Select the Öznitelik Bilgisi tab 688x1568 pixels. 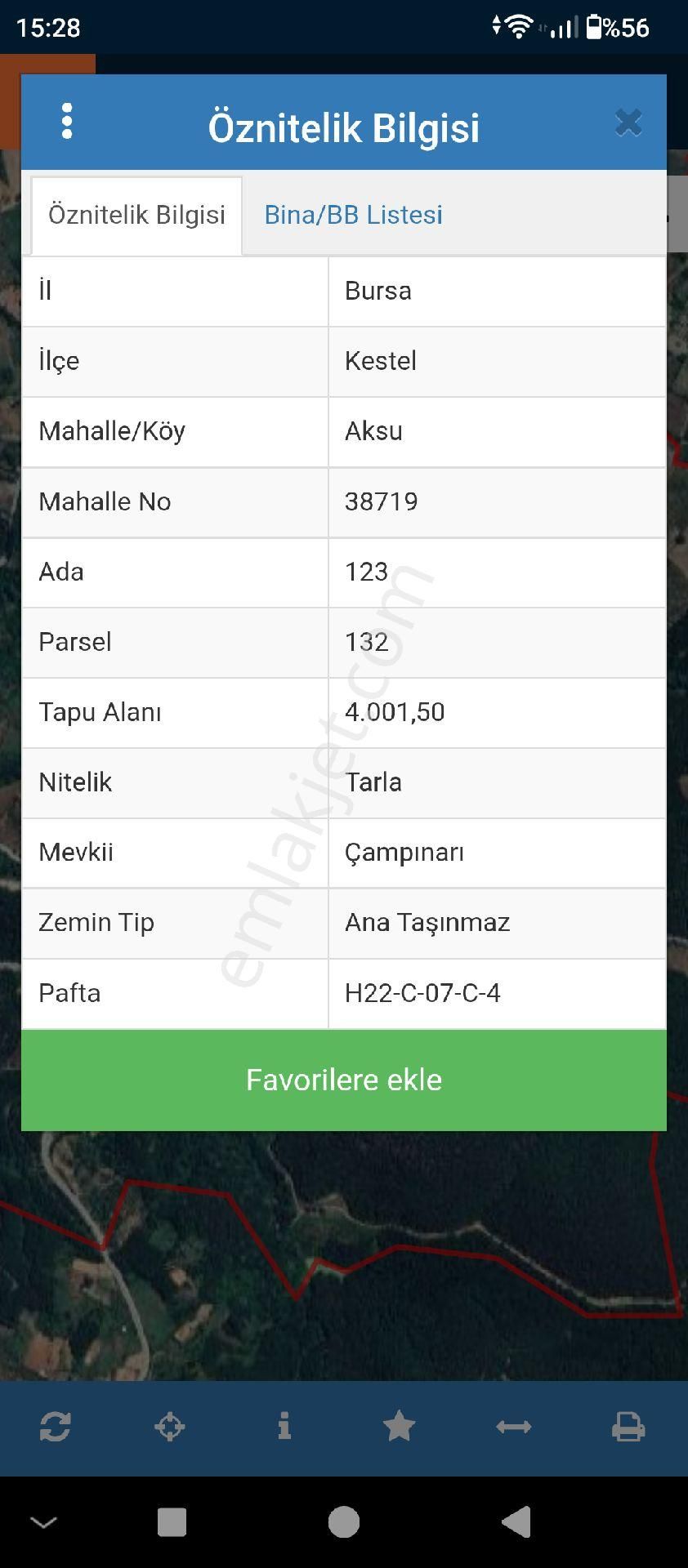point(136,215)
